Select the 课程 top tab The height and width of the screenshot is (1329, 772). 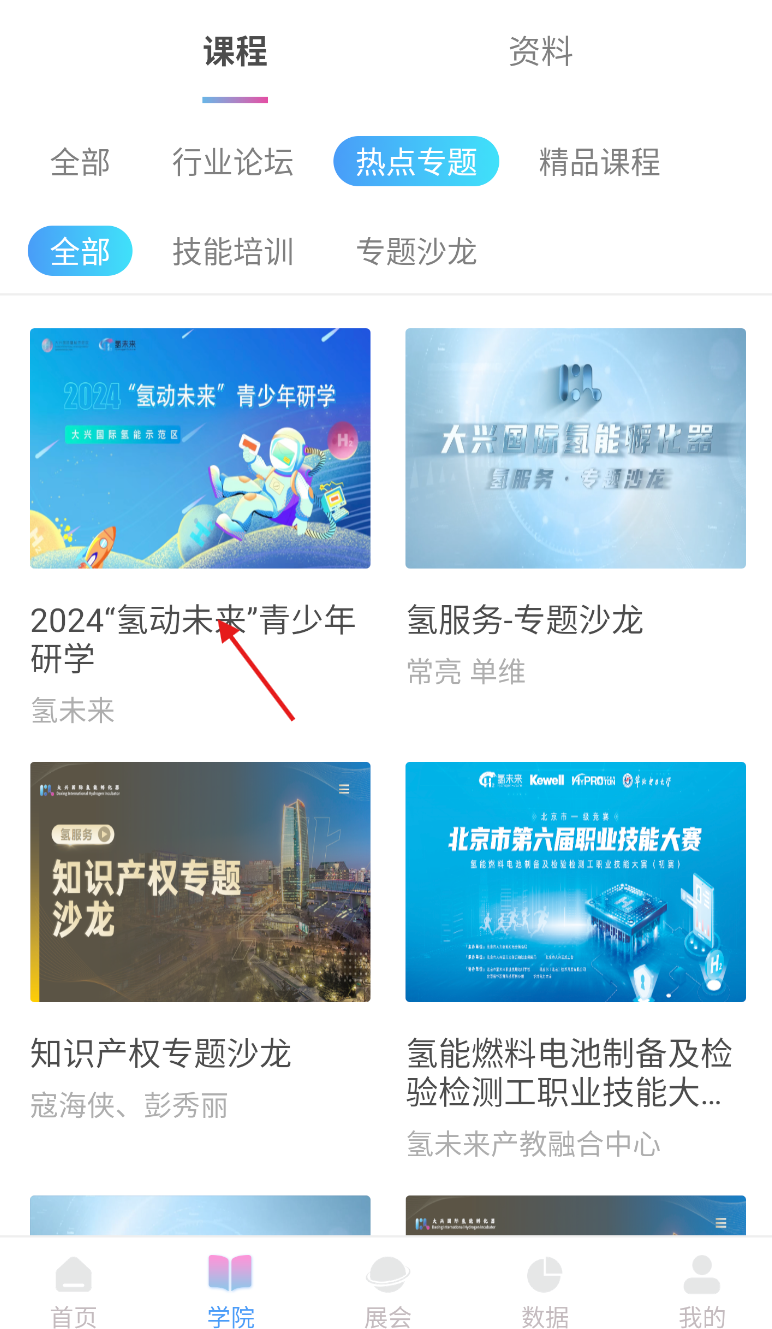click(235, 52)
